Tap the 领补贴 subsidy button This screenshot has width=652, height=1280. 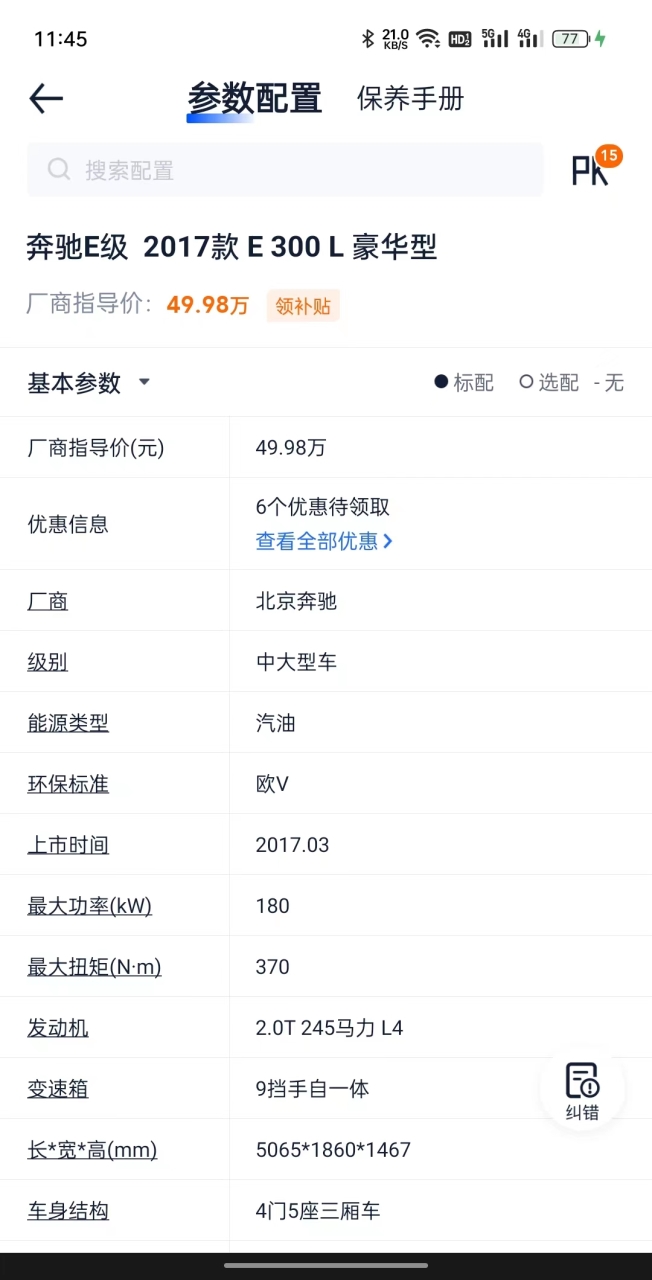[x=303, y=306]
